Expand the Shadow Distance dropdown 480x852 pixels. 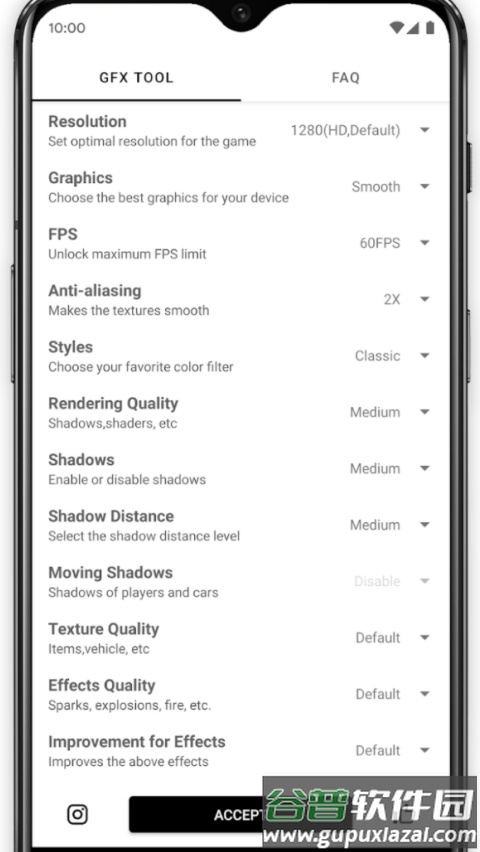389,525
